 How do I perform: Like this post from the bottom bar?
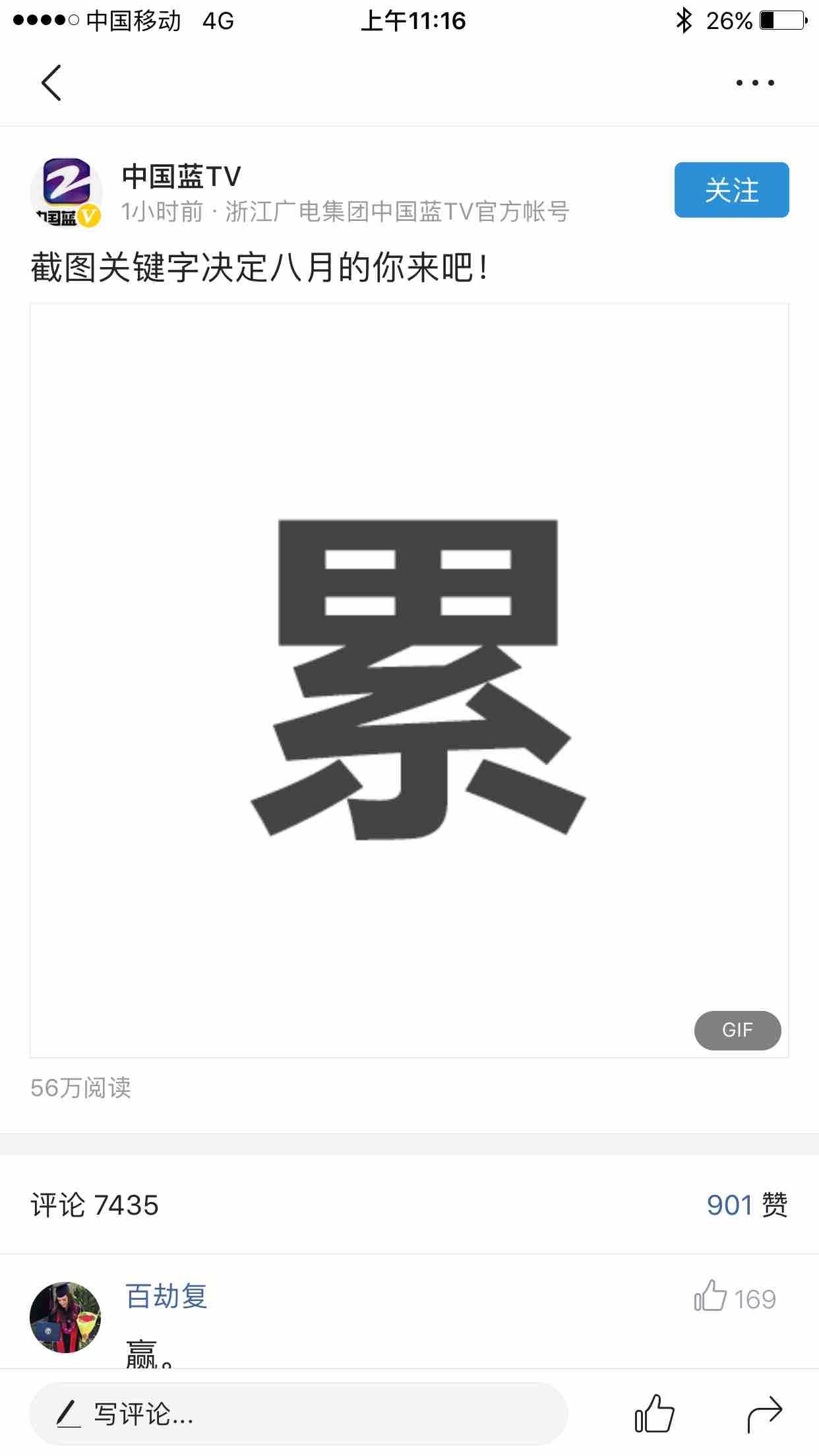(654, 1414)
